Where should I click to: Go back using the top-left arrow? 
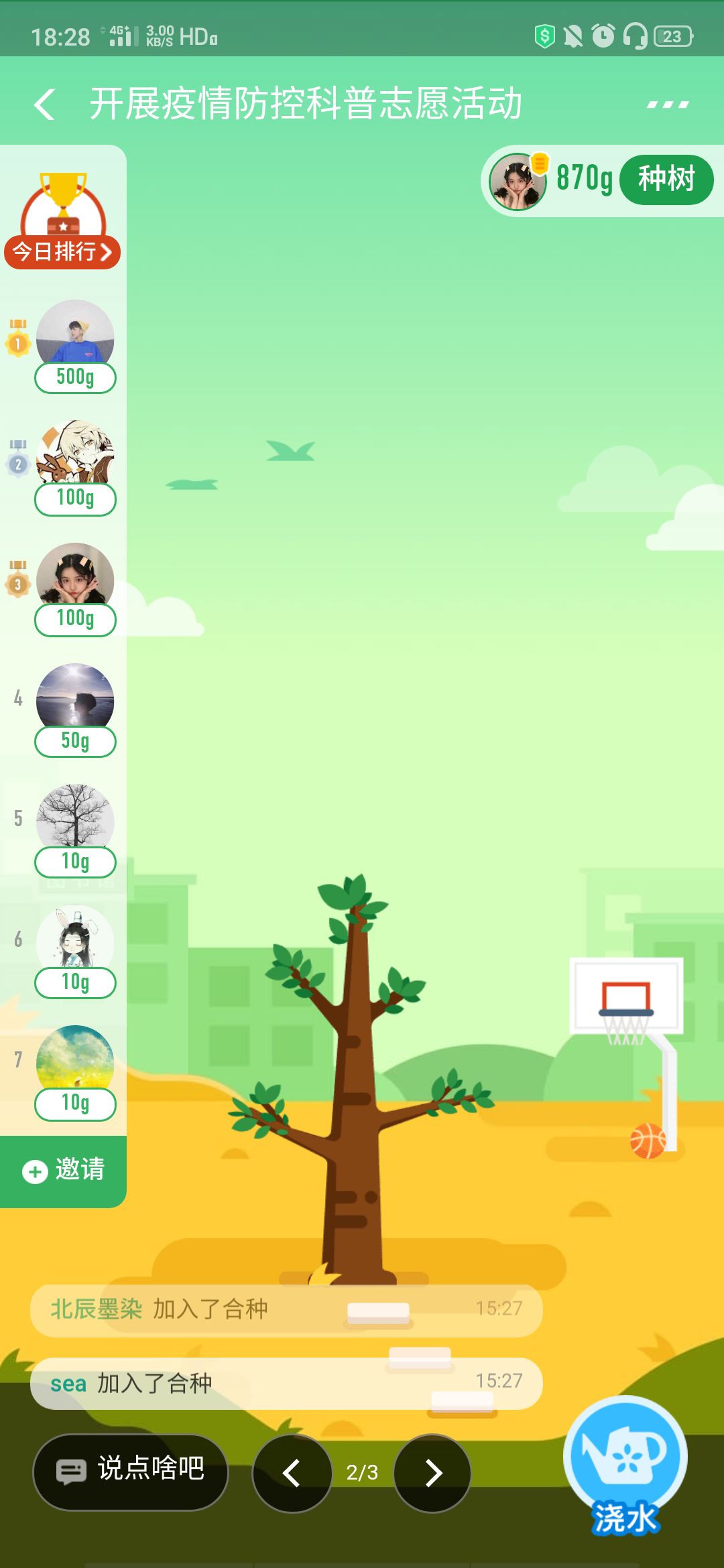[44, 105]
